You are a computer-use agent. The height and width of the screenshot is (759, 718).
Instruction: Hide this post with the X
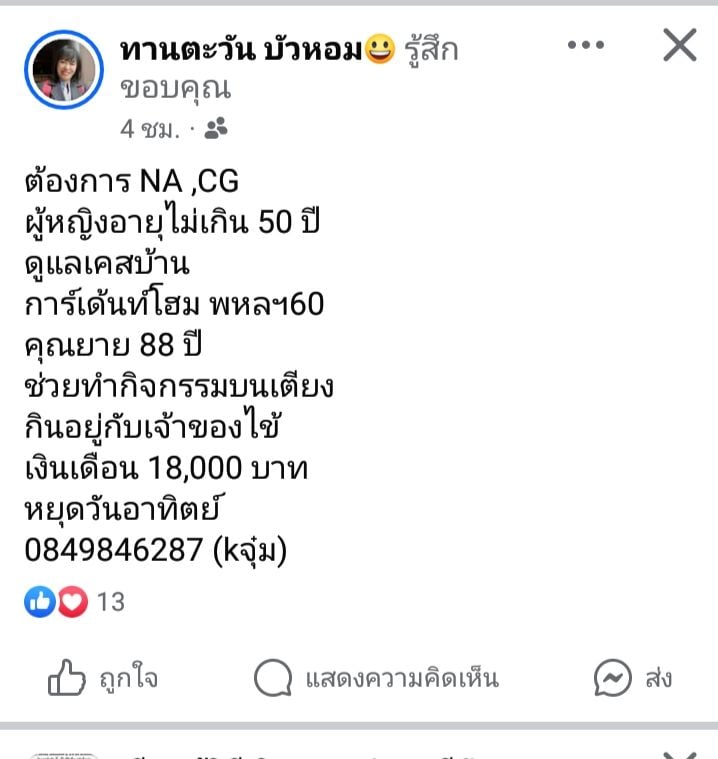[679, 45]
